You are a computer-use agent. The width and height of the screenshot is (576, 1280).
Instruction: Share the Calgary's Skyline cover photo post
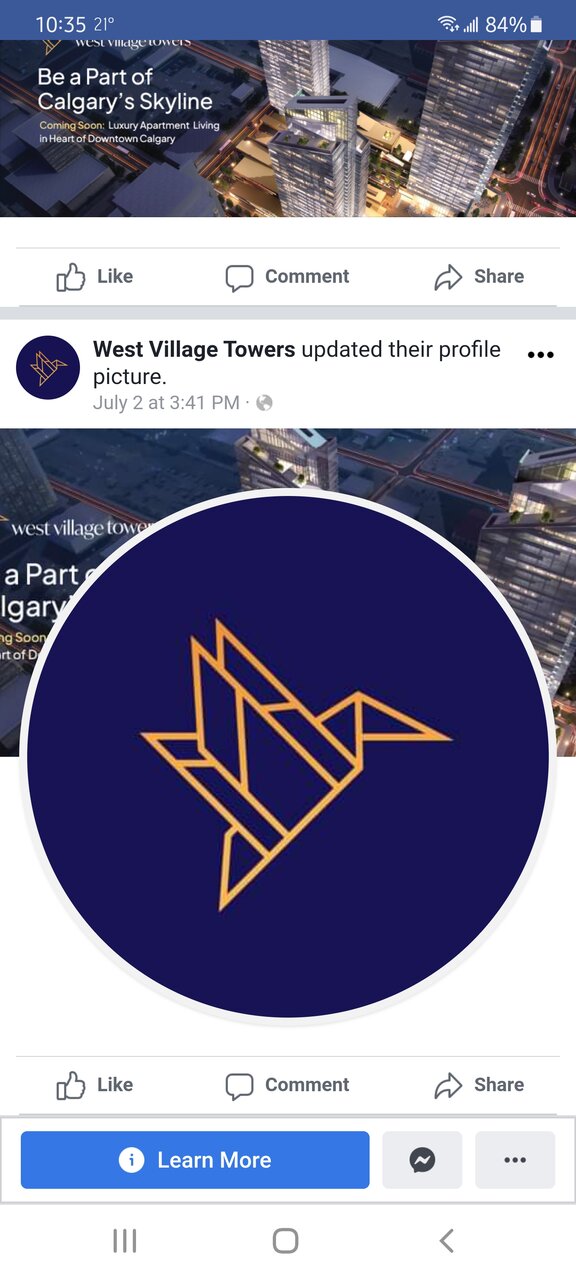[x=479, y=277]
